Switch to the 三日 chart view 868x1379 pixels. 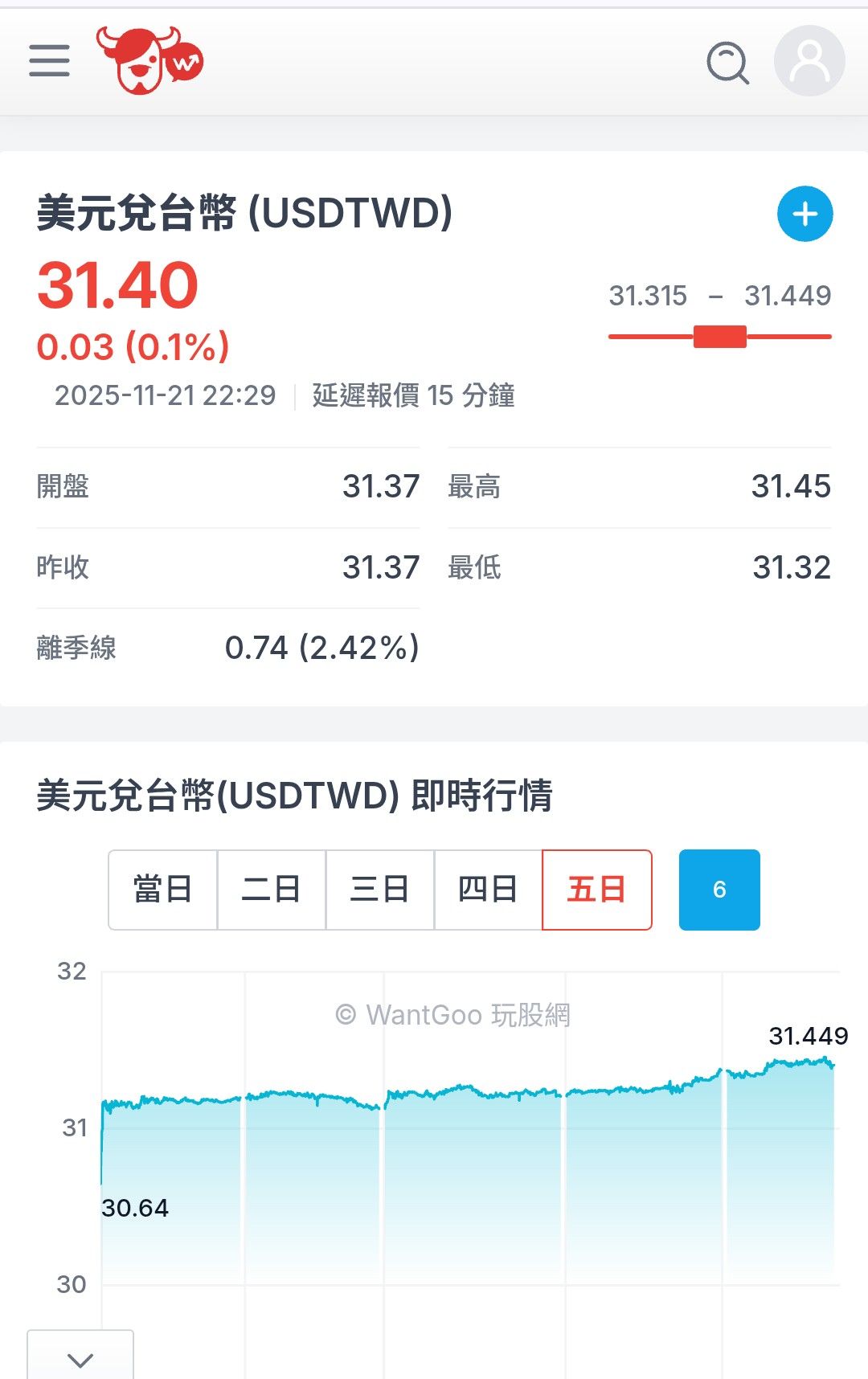(379, 890)
